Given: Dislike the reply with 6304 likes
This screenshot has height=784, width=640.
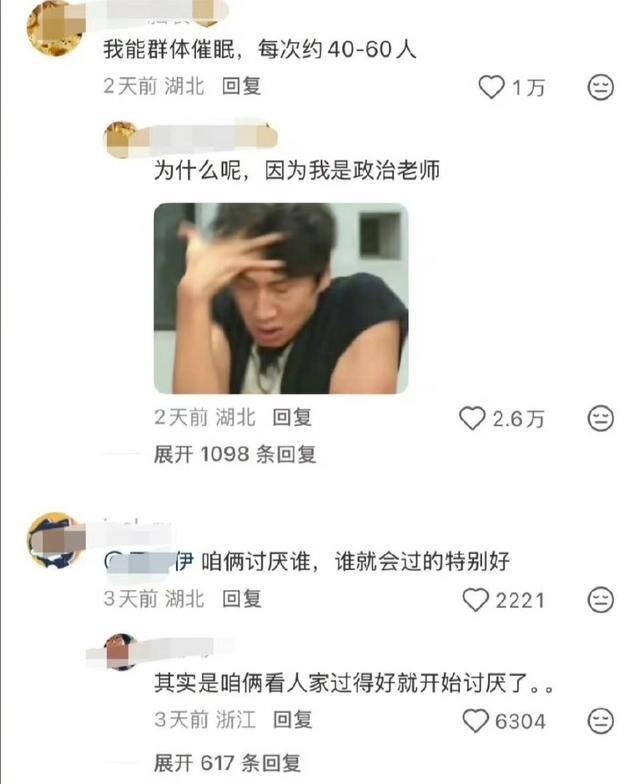Looking at the screenshot, I should (x=600, y=720).
